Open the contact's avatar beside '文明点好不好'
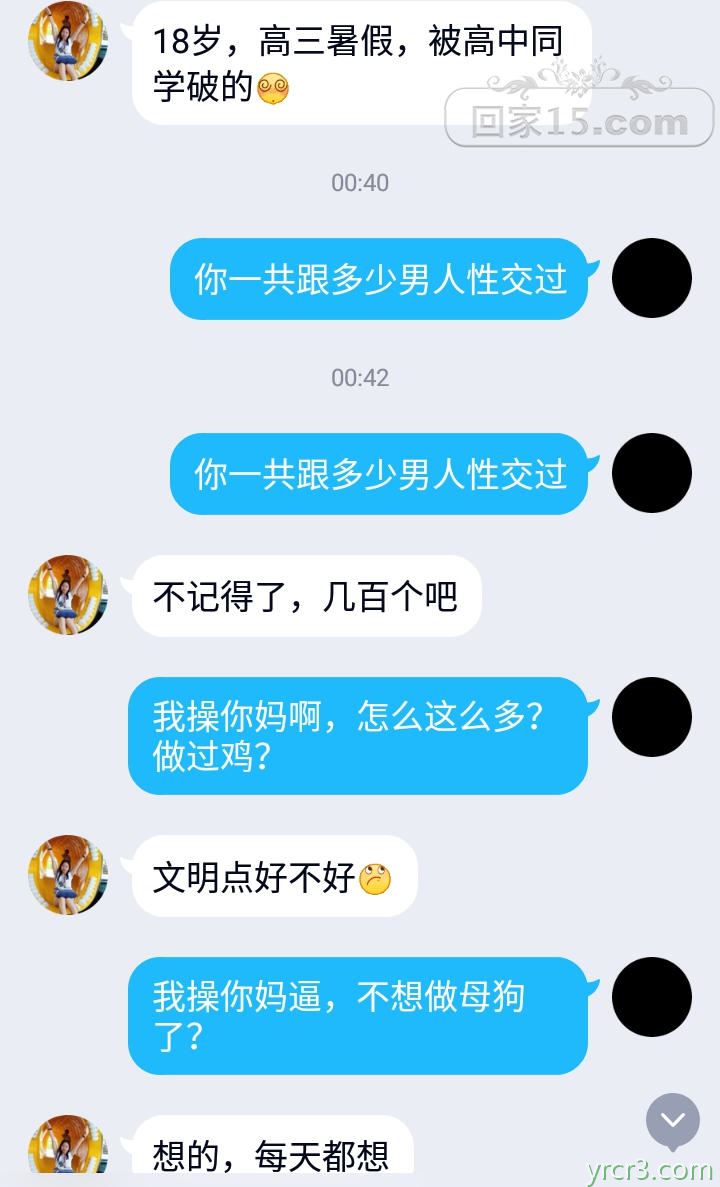 point(68,875)
